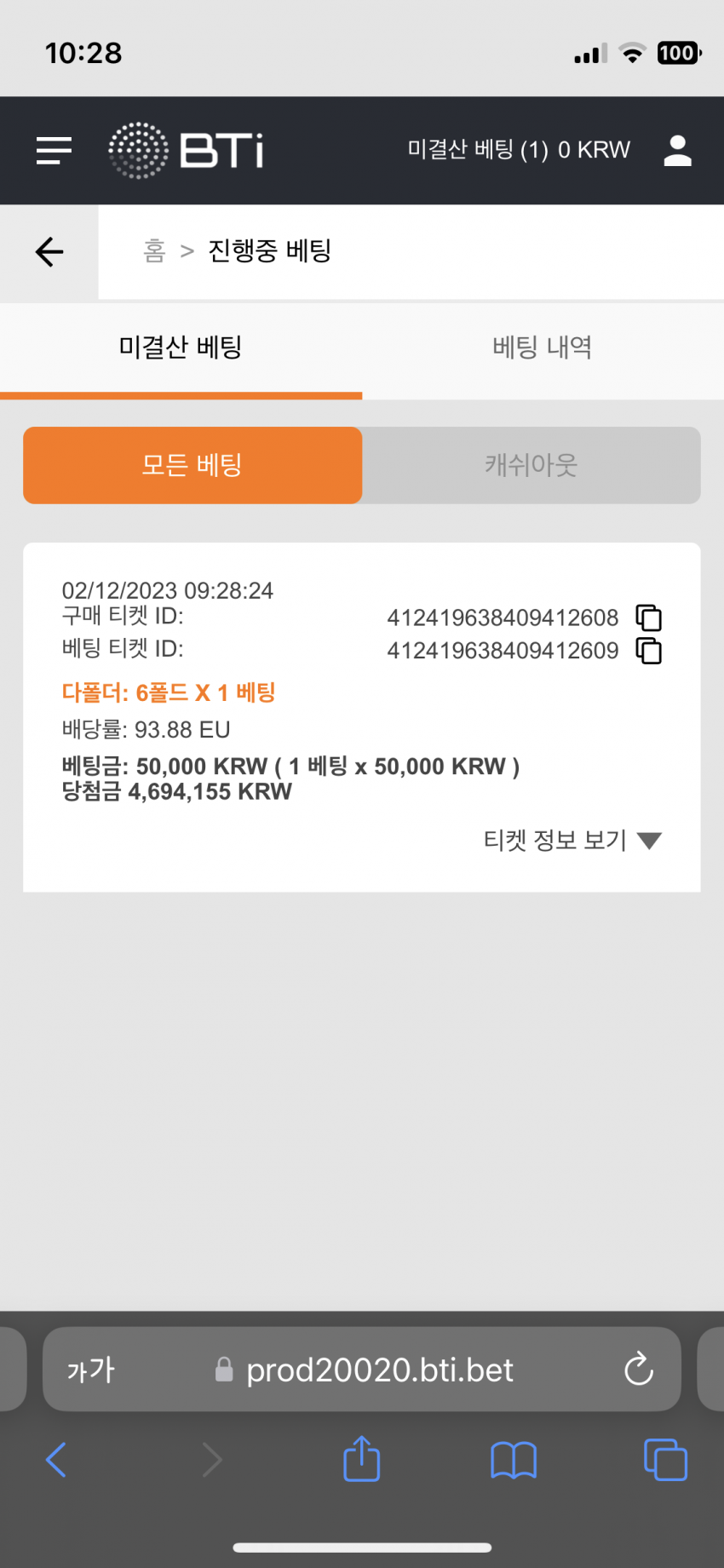This screenshot has height=1568, width=724.
Task: Open the Safari tabs overview
Action: point(665,1460)
